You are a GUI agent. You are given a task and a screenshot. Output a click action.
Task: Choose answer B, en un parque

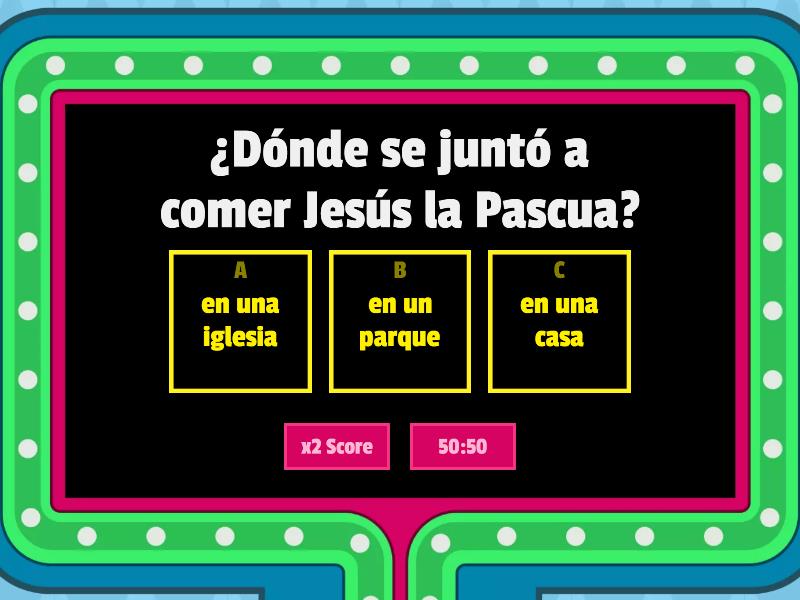pyautogui.click(x=400, y=320)
